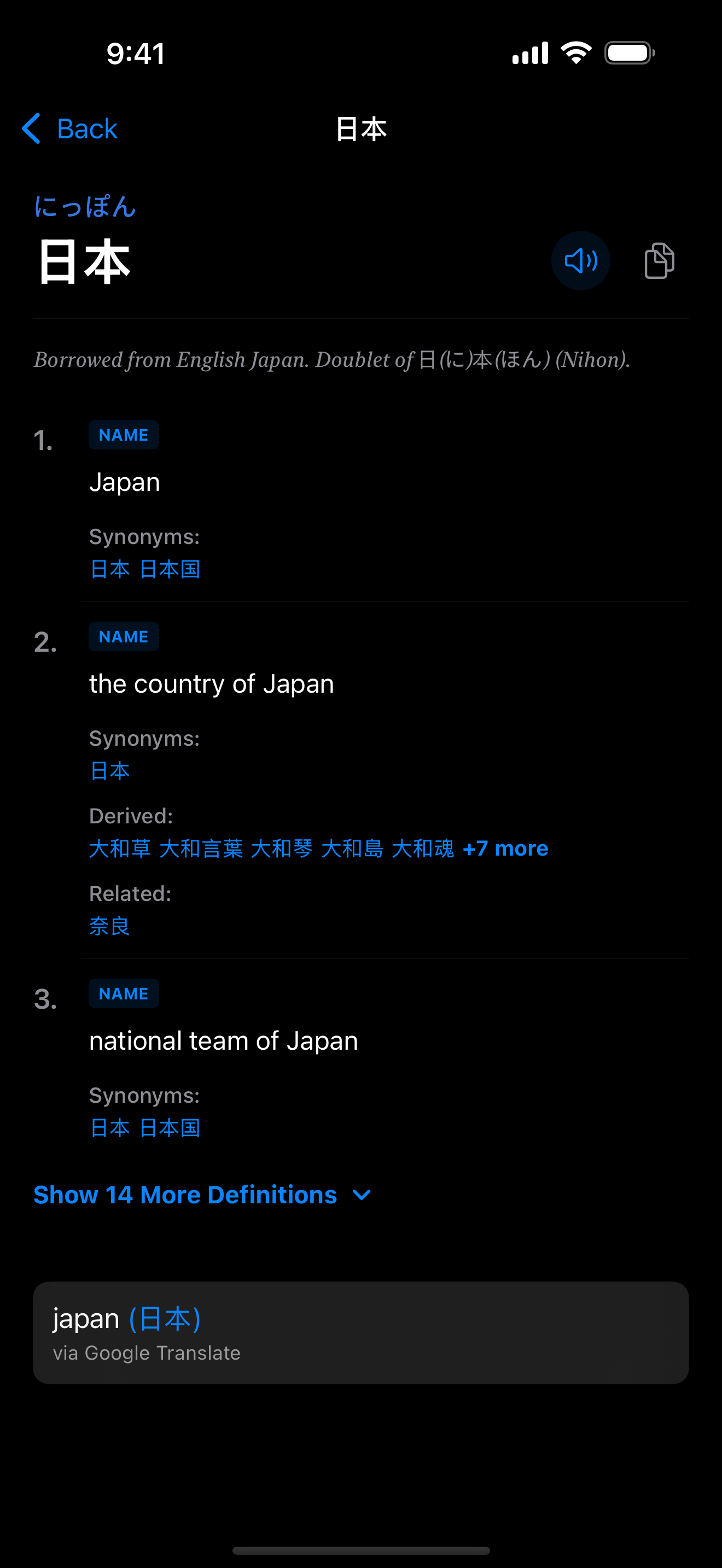722x1568 pixels.
Task: Open derived word 大和琴
Action: [x=281, y=849]
